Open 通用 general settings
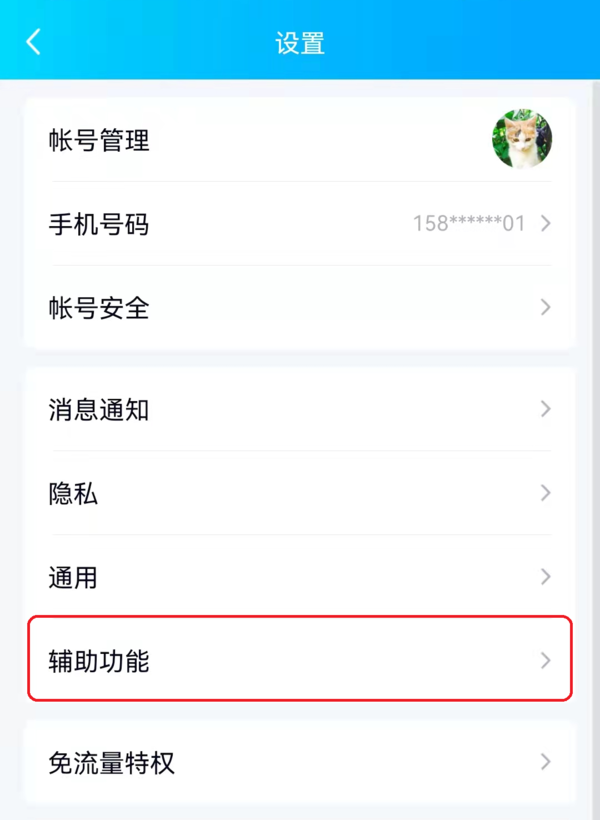The width and height of the screenshot is (600, 820). pyautogui.click(x=300, y=577)
